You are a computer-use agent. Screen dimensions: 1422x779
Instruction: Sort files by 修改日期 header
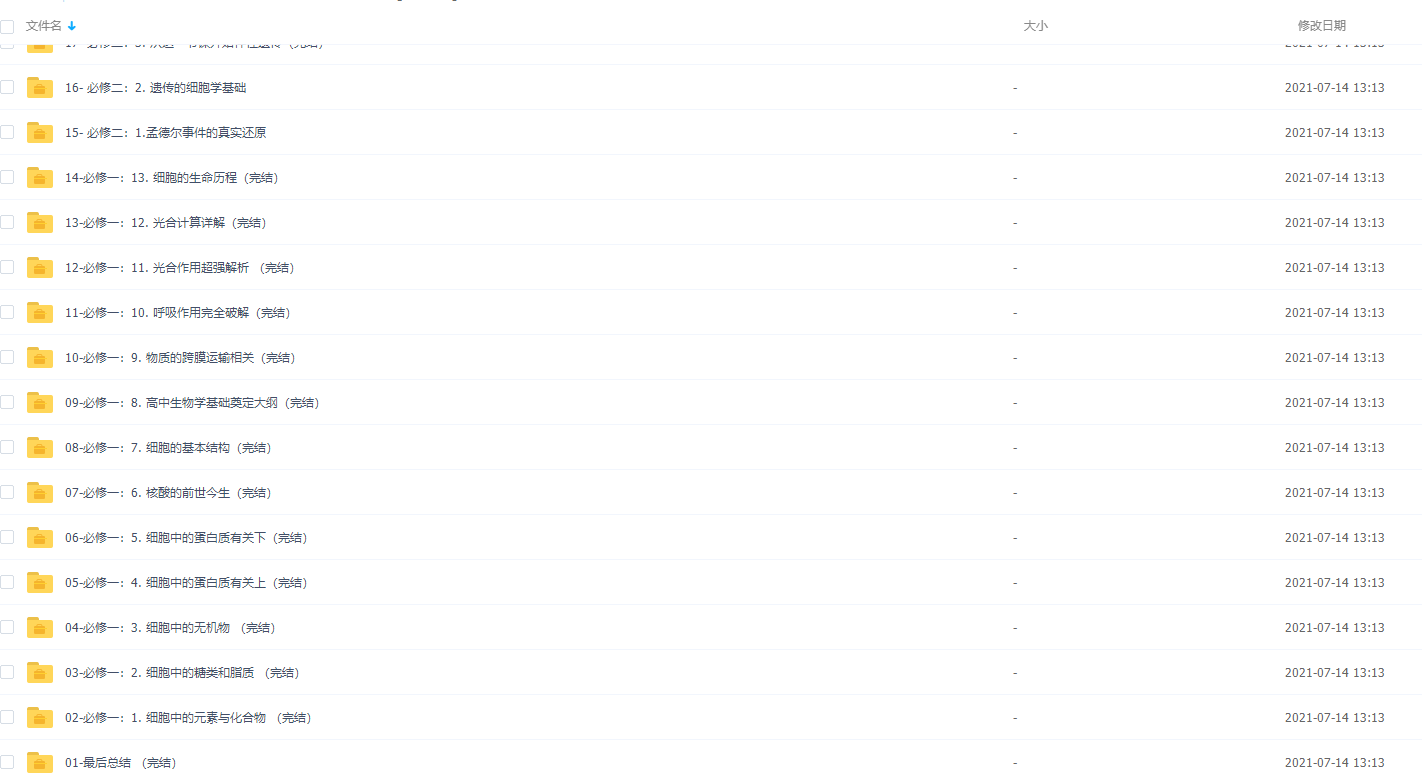point(1321,26)
